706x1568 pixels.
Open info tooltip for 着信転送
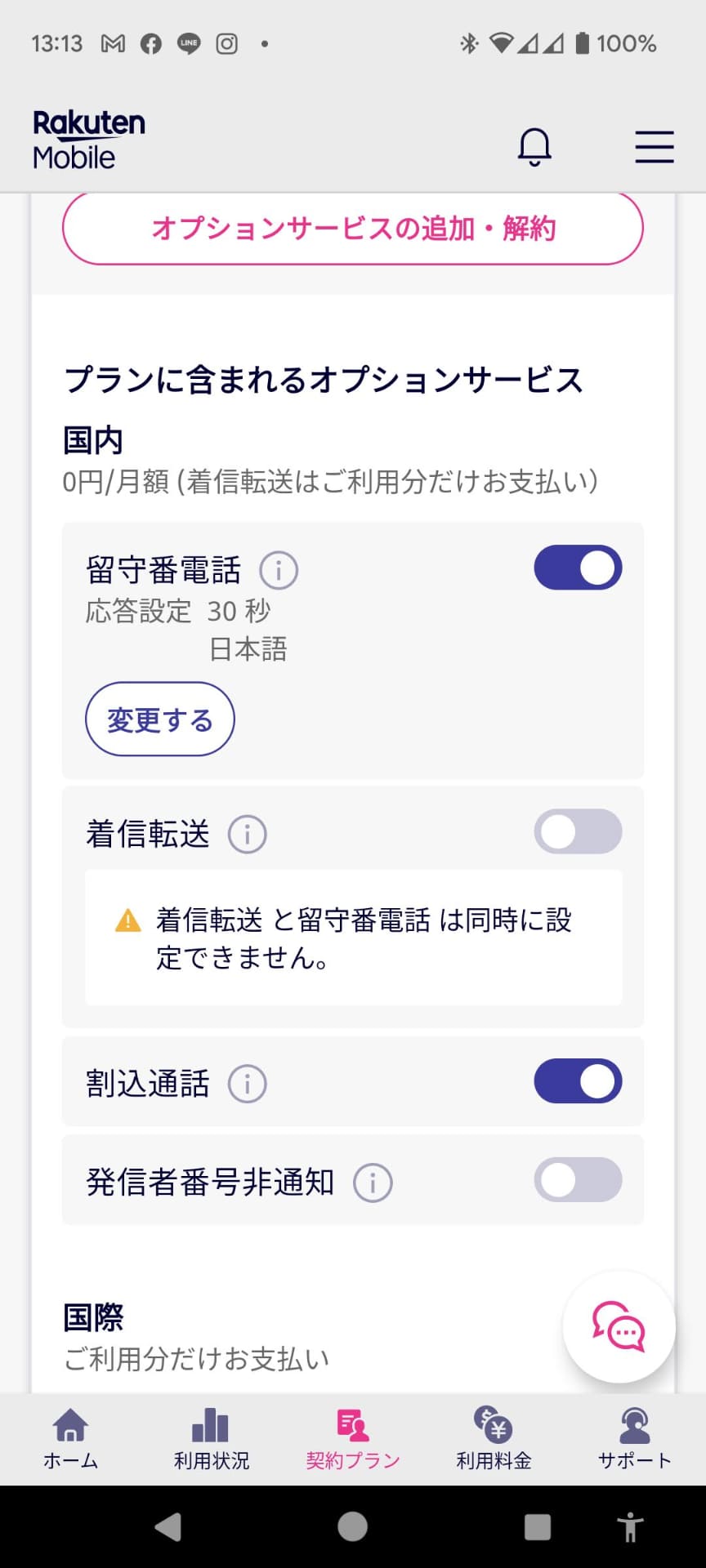[x=248, y=833]
